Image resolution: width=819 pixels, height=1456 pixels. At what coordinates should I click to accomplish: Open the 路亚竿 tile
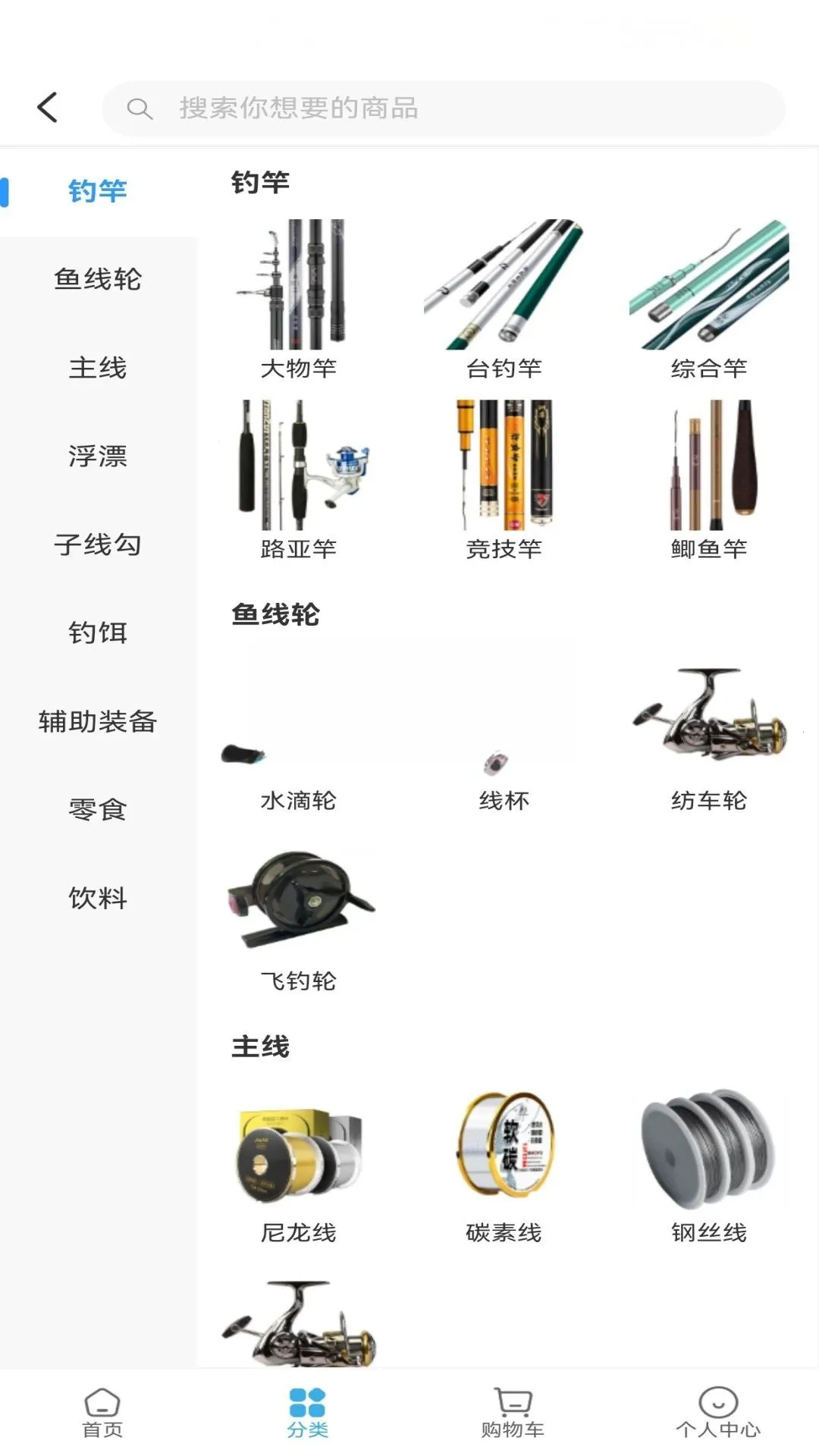tap(299, 481)
